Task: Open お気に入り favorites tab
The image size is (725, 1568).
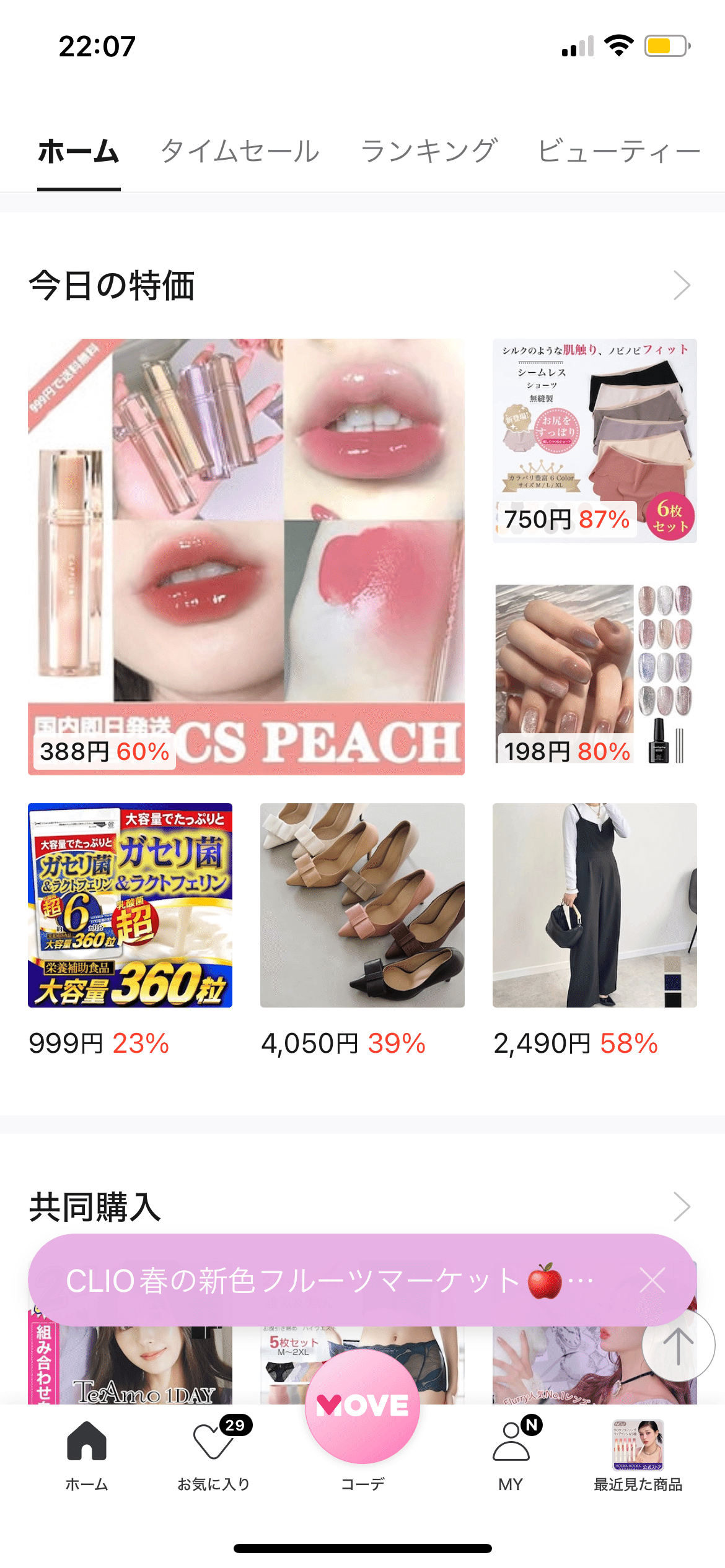Action: tap(214, 1455)
